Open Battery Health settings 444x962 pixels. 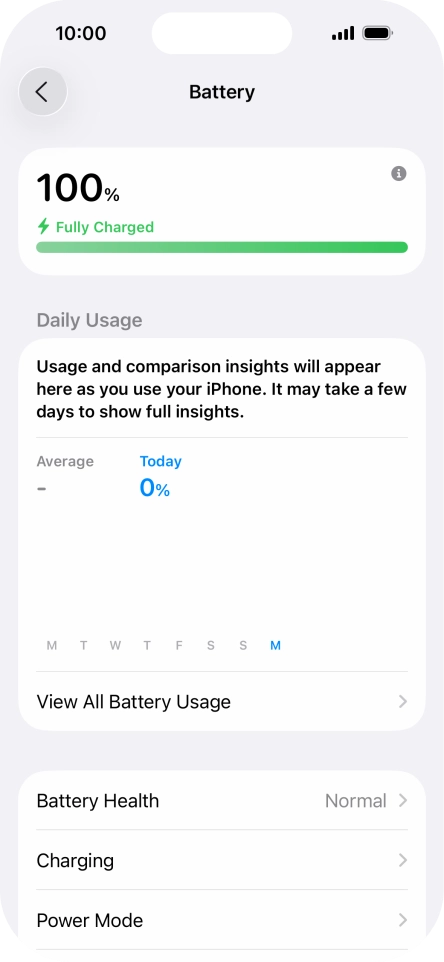222,801
